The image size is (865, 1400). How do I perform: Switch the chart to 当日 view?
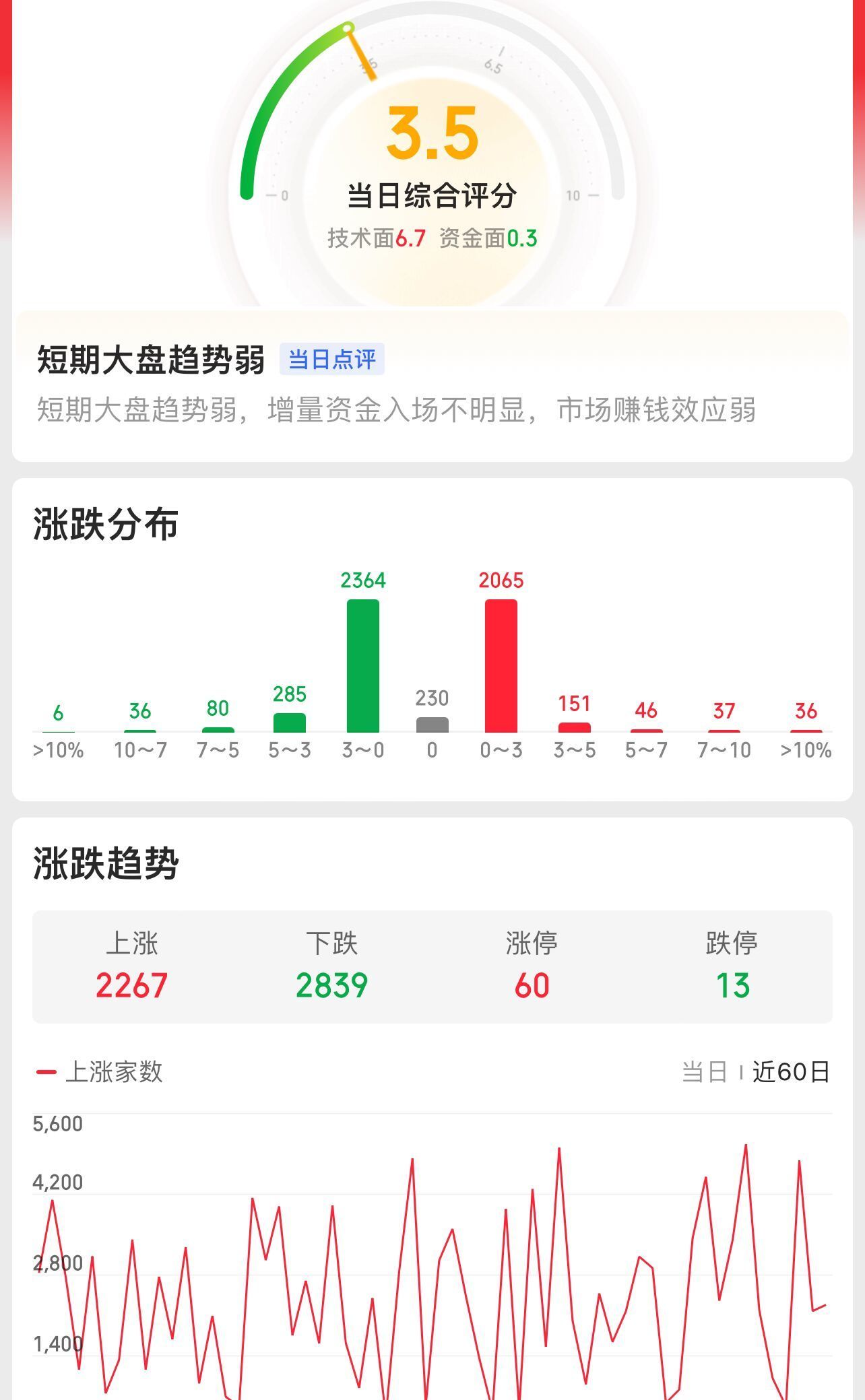coord(704,1071)
